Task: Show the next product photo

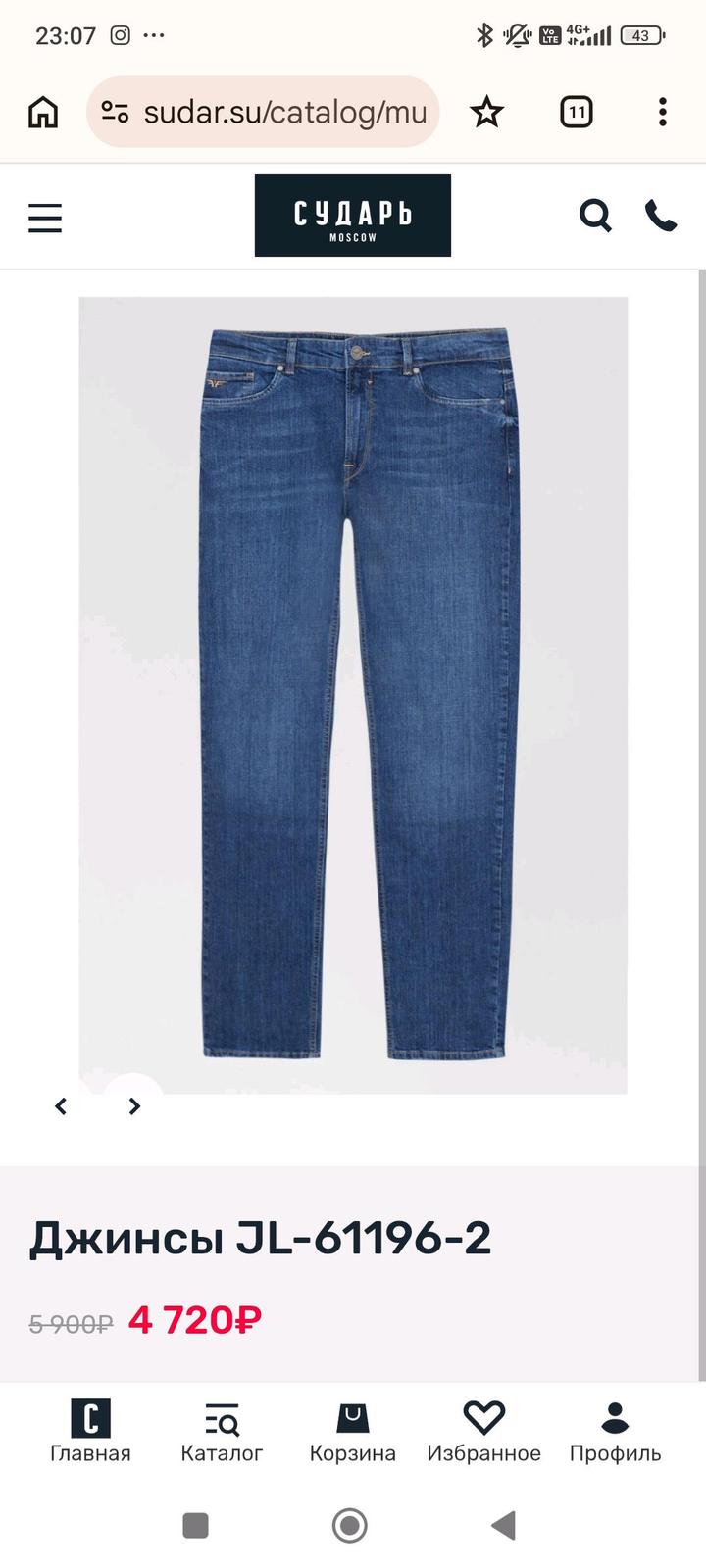Action: tap(134, 1106)
